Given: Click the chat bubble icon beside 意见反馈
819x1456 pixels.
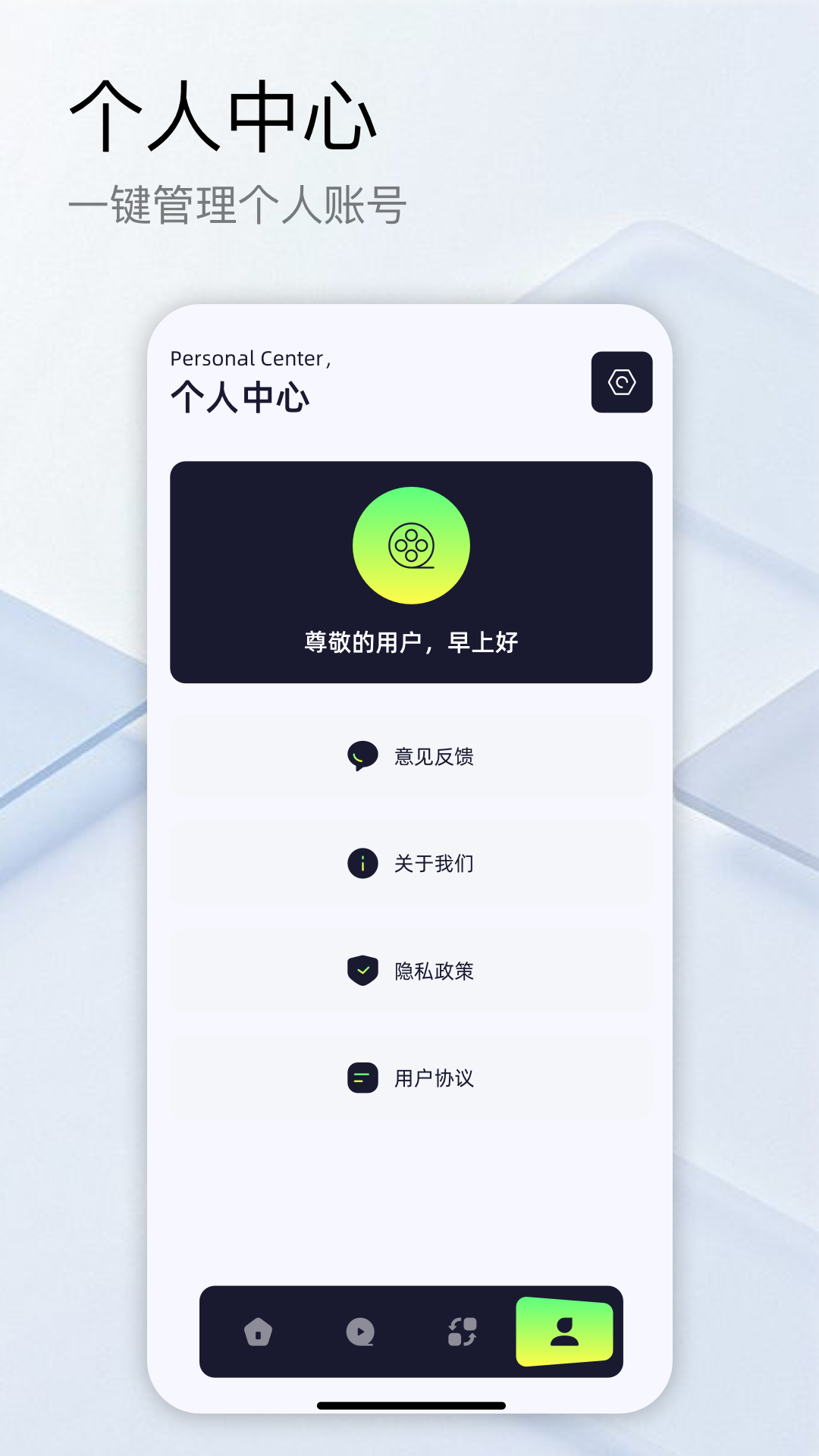Looking at the screenshot, I should coord(362,756).
